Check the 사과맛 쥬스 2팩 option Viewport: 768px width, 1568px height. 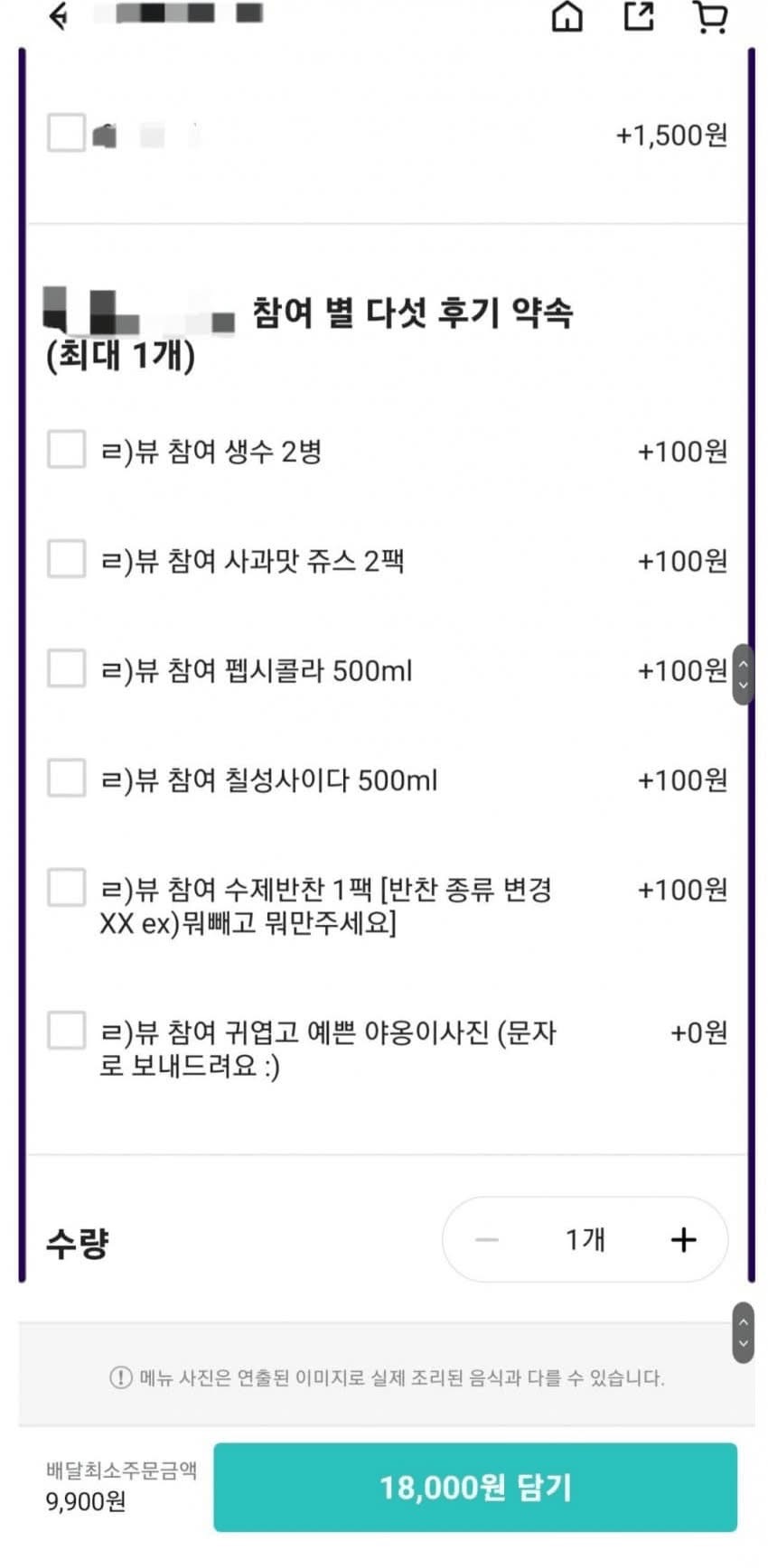[x=65, y=558]
